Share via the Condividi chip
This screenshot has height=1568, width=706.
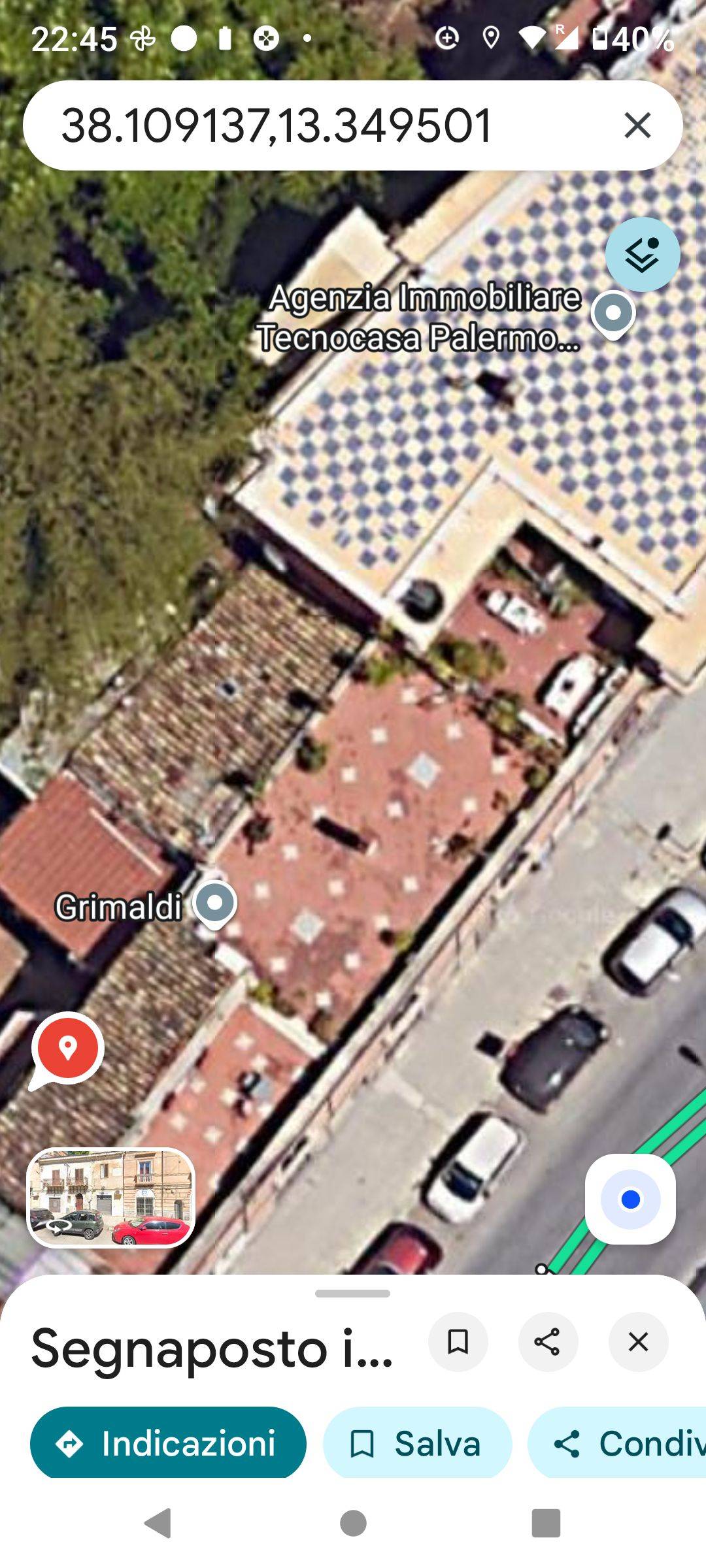(x=617, y=1444)
